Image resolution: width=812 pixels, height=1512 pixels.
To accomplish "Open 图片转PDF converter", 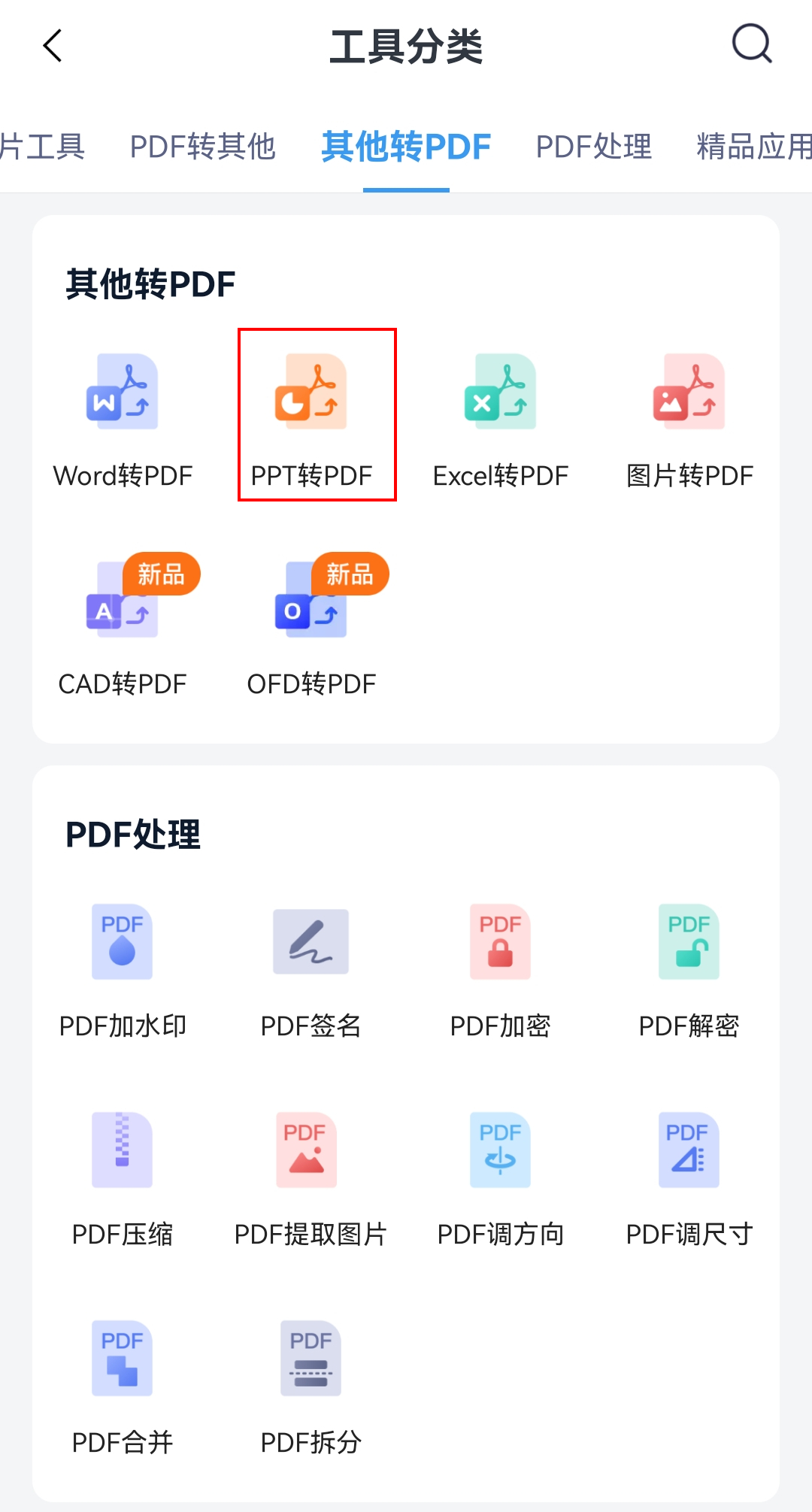I will click(x=689, y=417).
